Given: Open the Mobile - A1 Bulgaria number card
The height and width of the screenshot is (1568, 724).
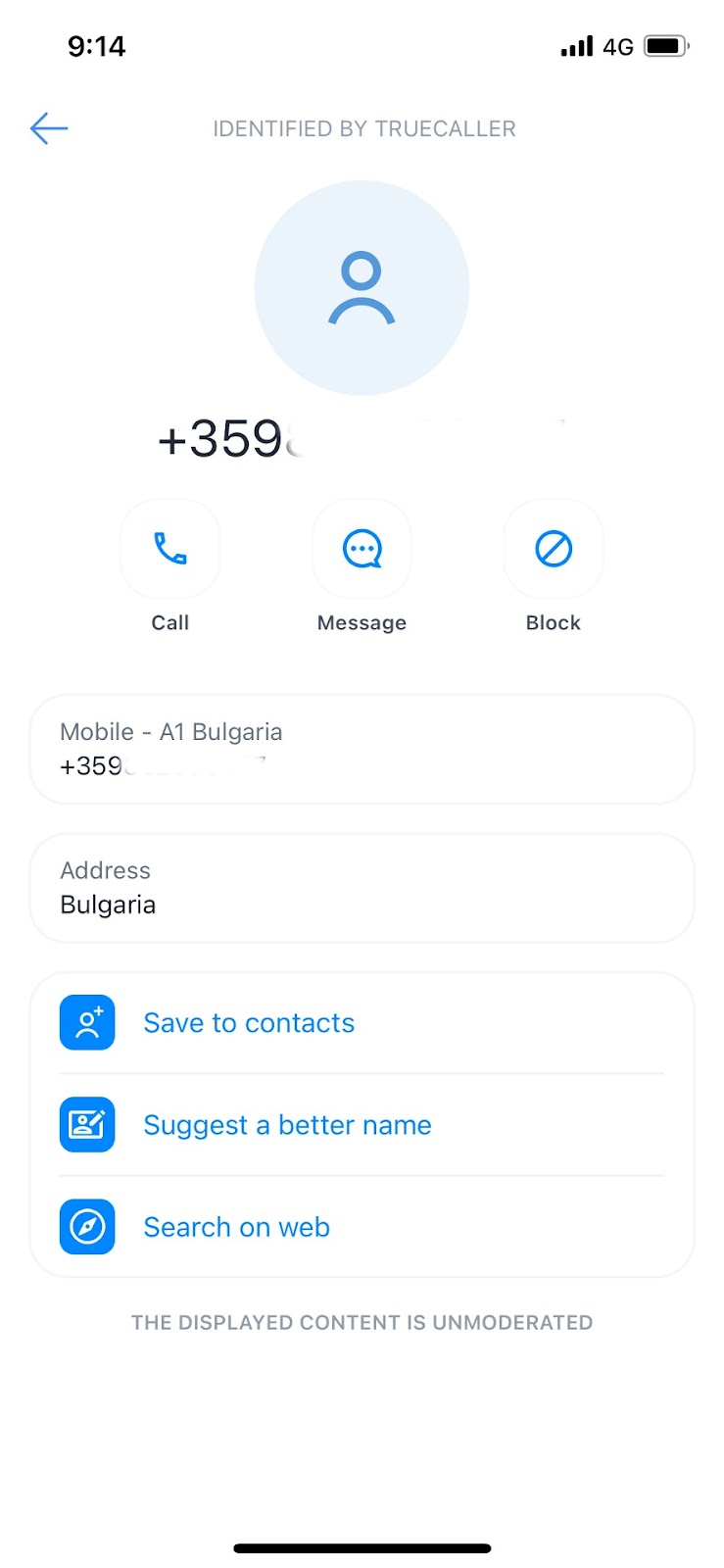Looking at the screenshot, I should coord(362,750).
